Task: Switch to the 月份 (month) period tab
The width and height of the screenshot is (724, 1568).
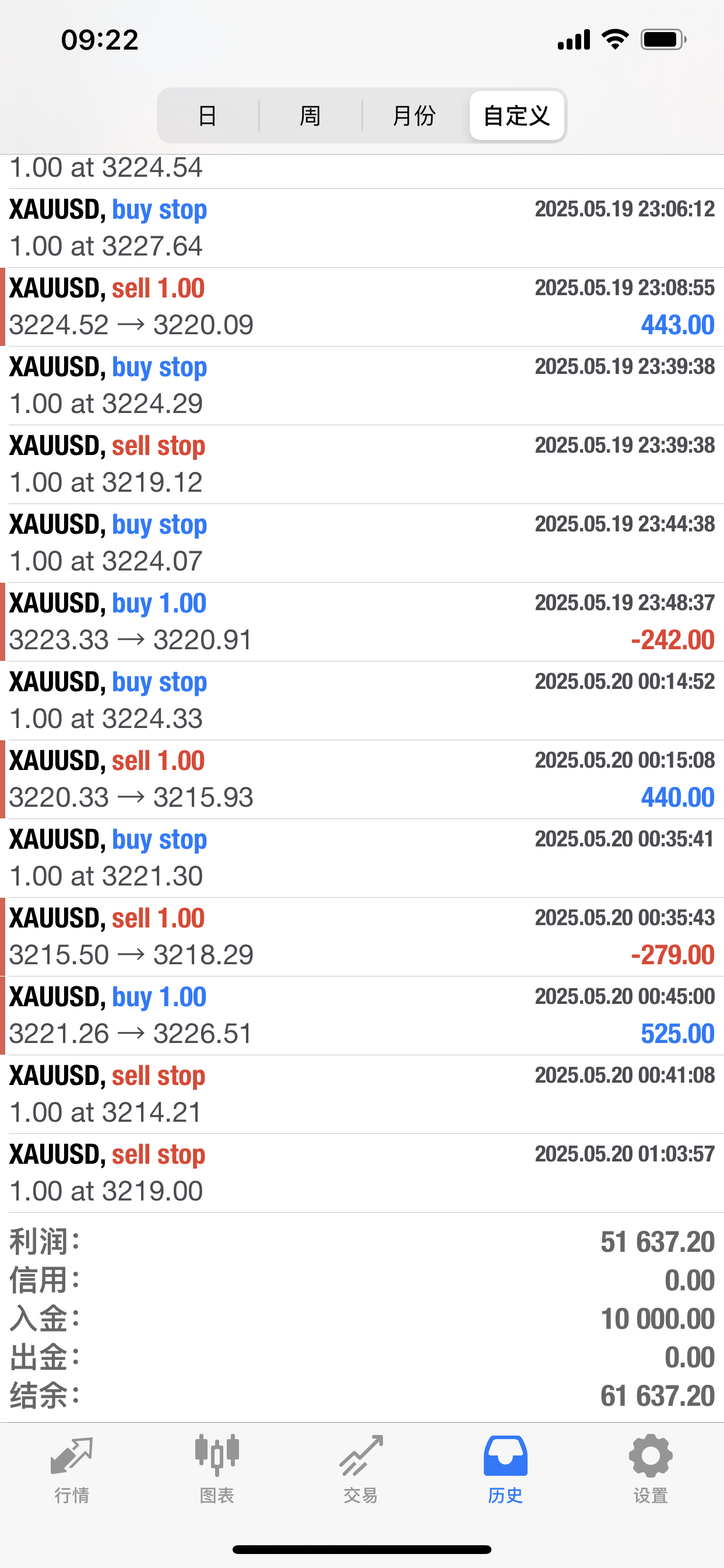Action: [x=414, y=116]
